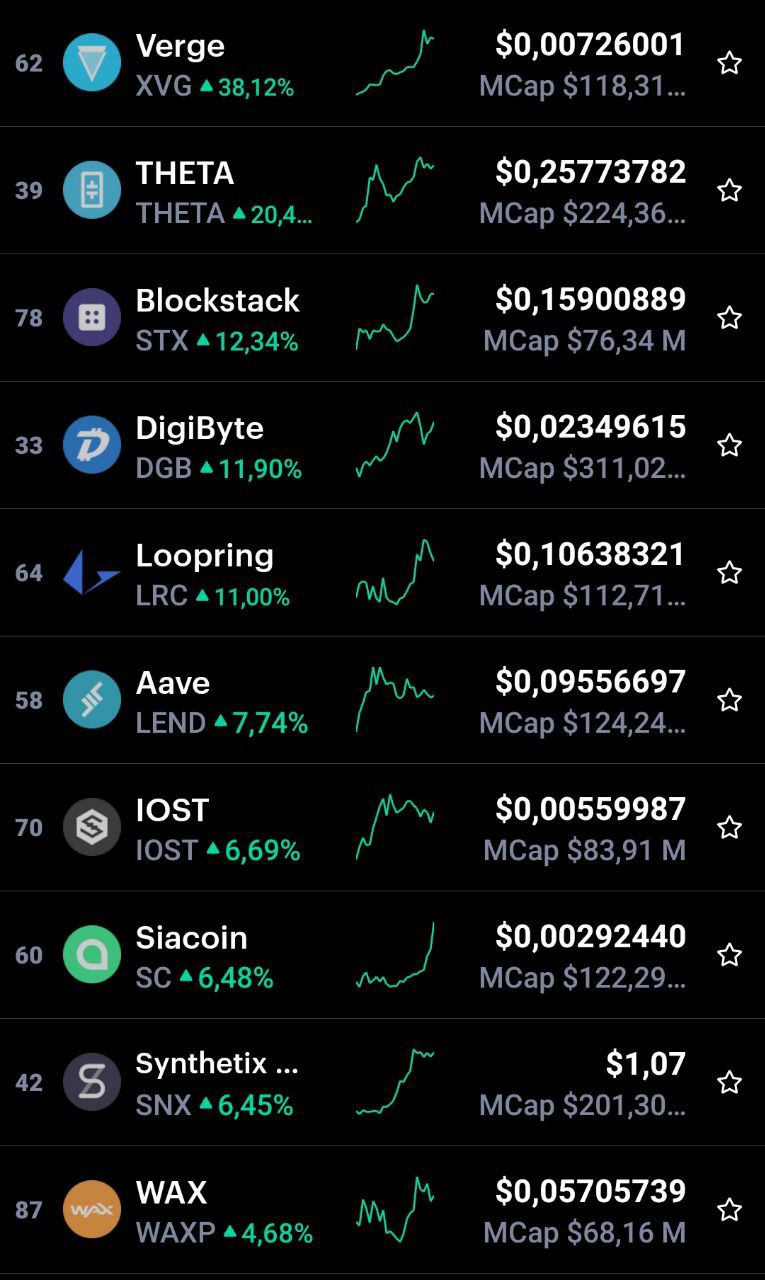Star the THETA coin
Viewport: 765px width, 1280px height.
click(730, 190)
